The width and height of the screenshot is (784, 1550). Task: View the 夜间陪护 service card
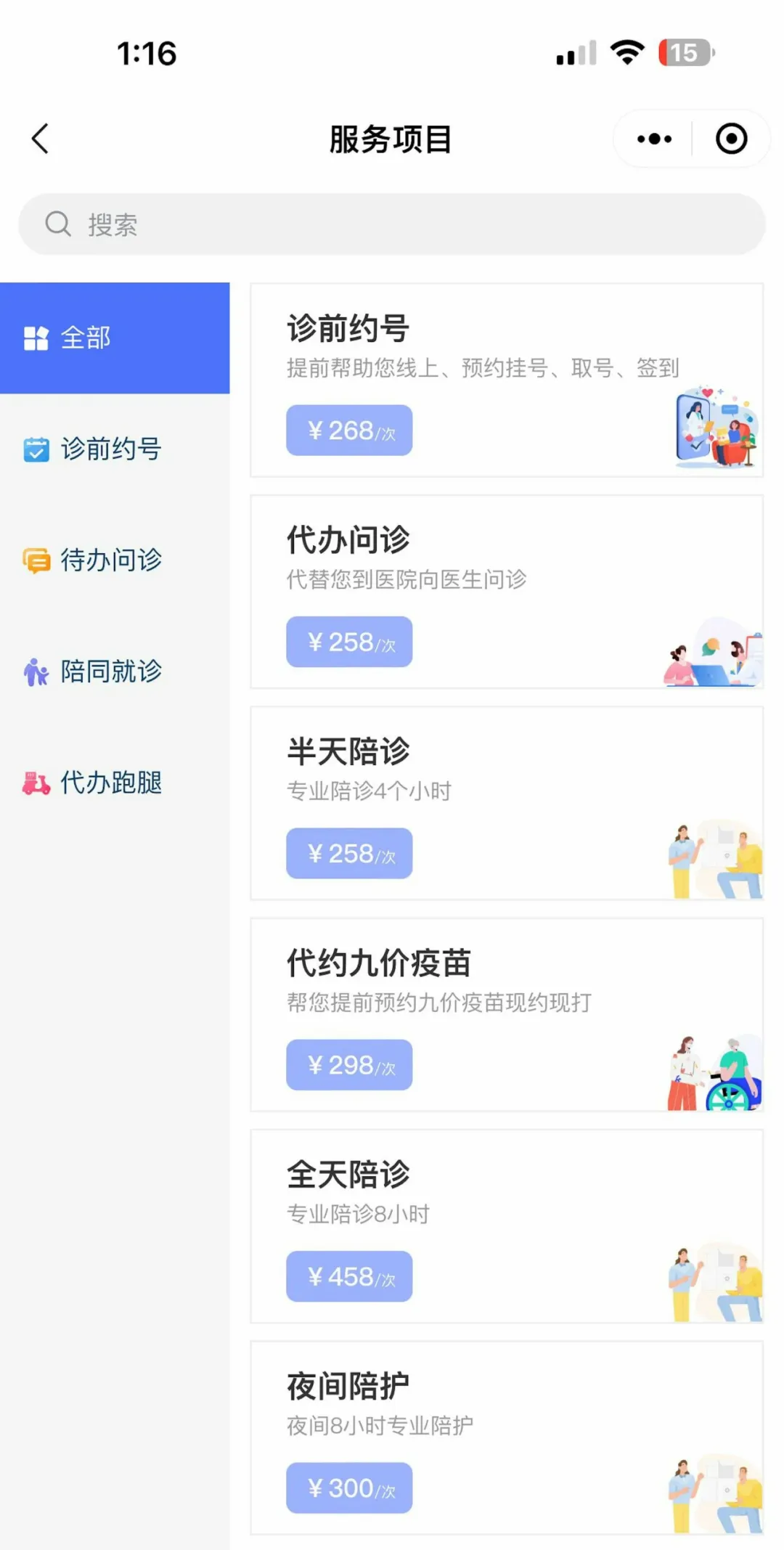coord(506,1437)
